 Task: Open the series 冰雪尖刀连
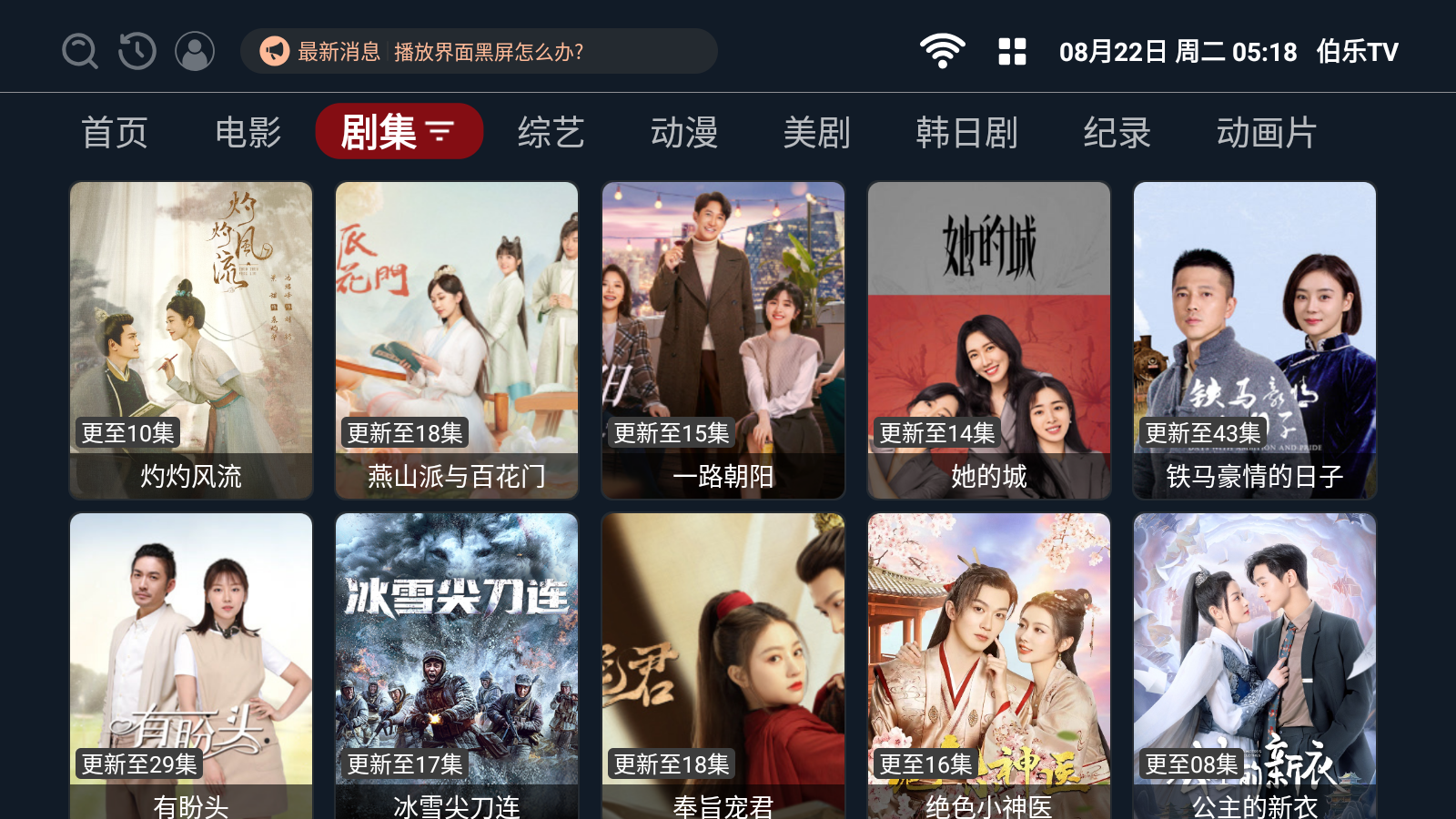(x=457, y=664)
